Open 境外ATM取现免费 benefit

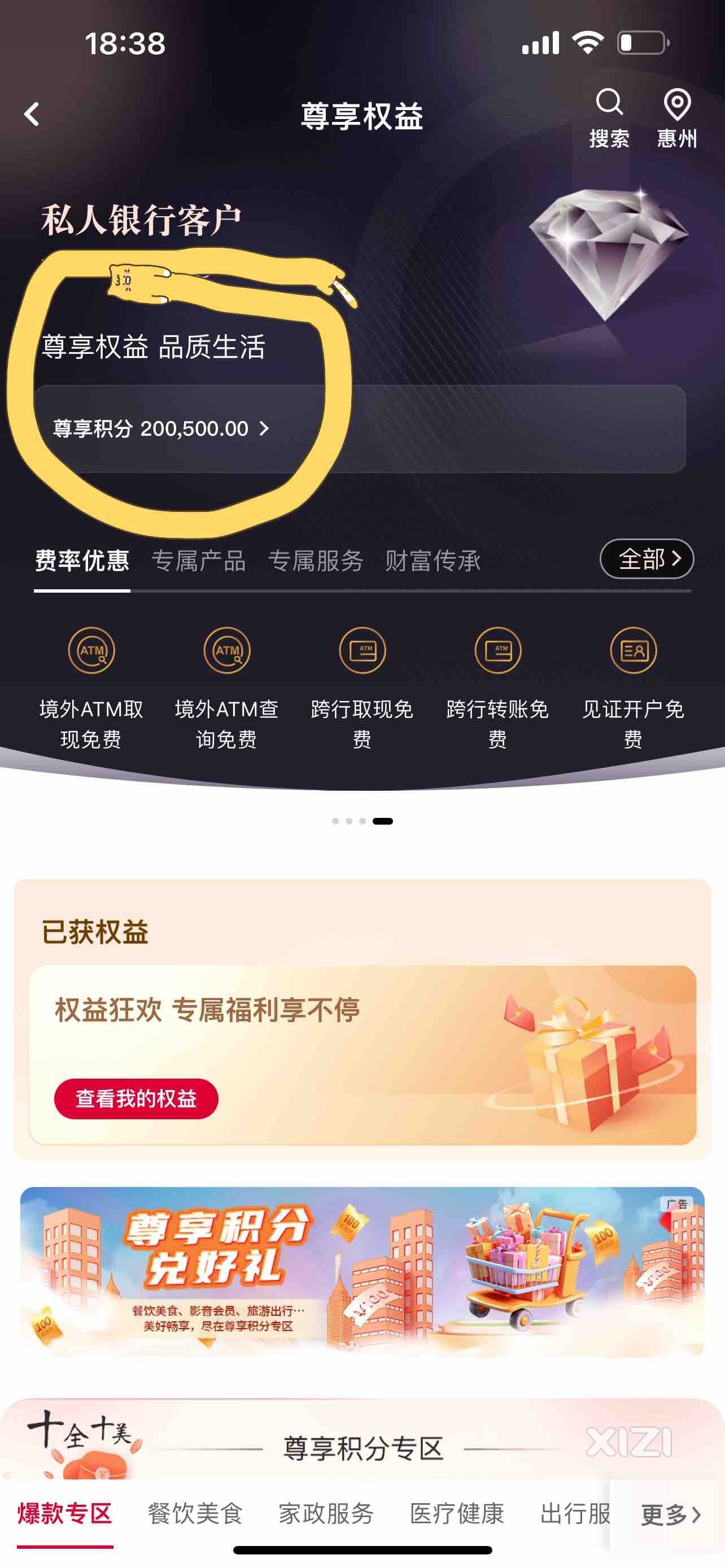coord(91,688)
